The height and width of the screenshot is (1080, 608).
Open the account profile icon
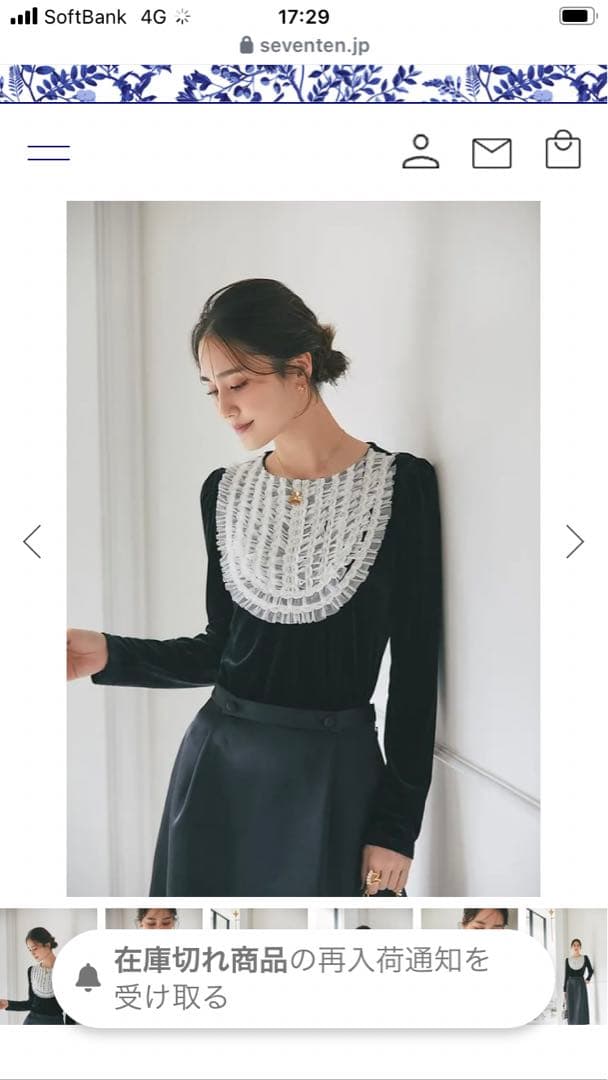(x=421, y=151)
